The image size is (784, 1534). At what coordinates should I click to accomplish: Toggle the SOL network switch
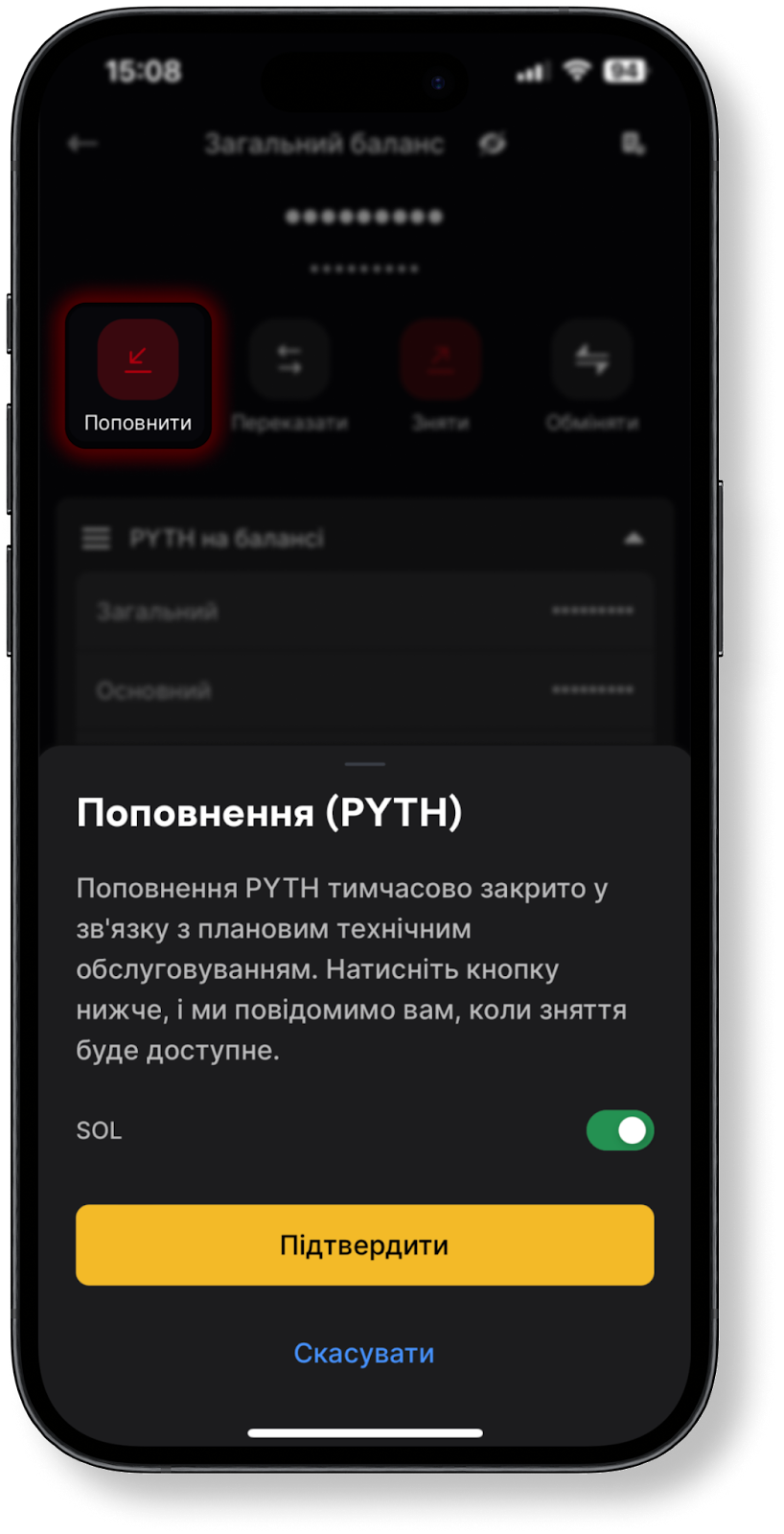tap(620, 1130)
